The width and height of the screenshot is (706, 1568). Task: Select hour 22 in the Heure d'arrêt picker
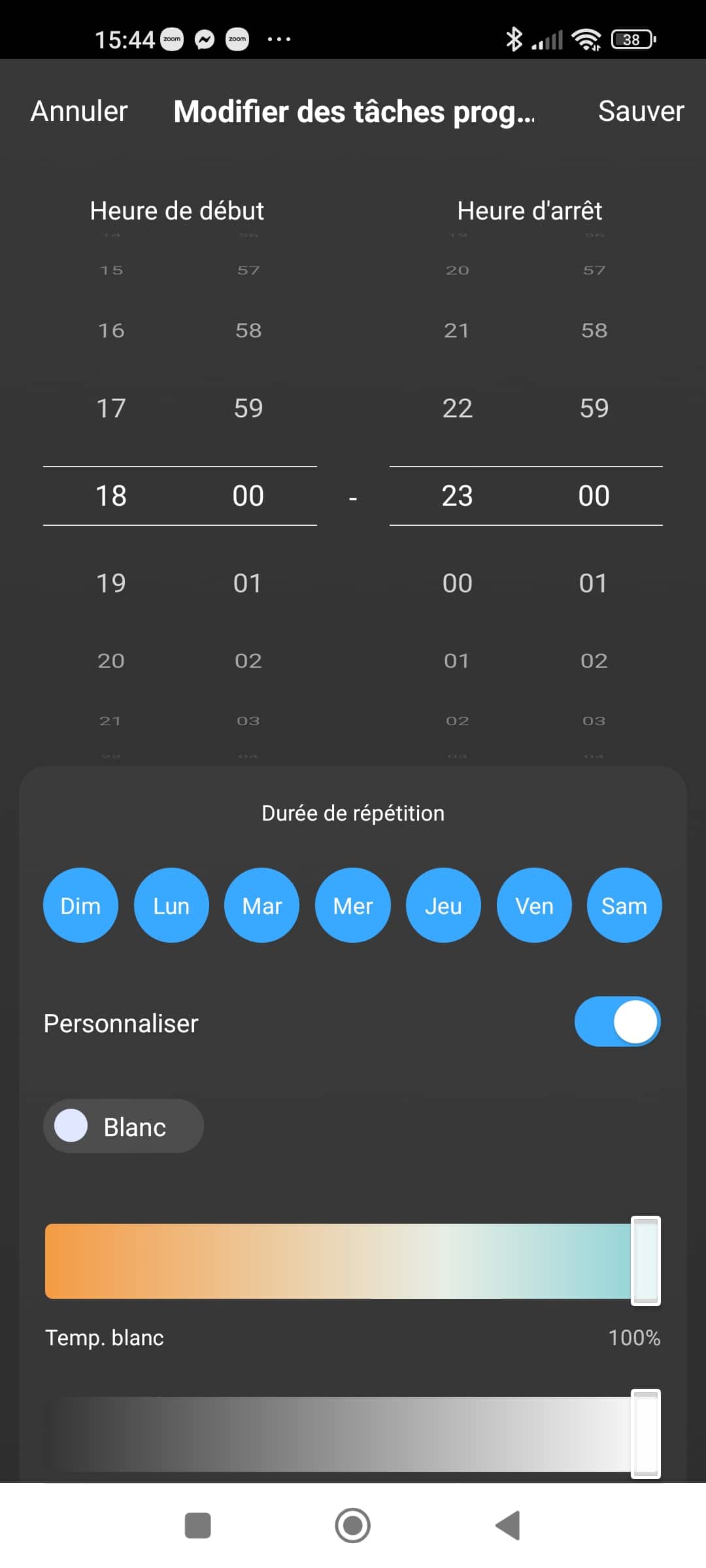point(457,408)
